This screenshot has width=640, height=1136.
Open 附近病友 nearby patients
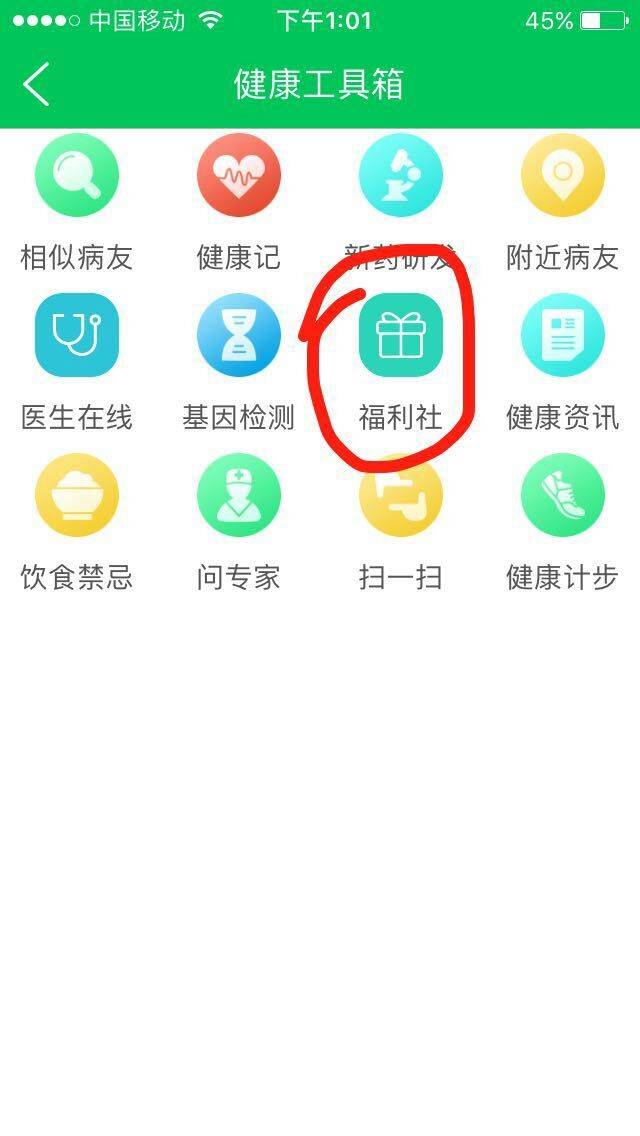pos(562,176)
